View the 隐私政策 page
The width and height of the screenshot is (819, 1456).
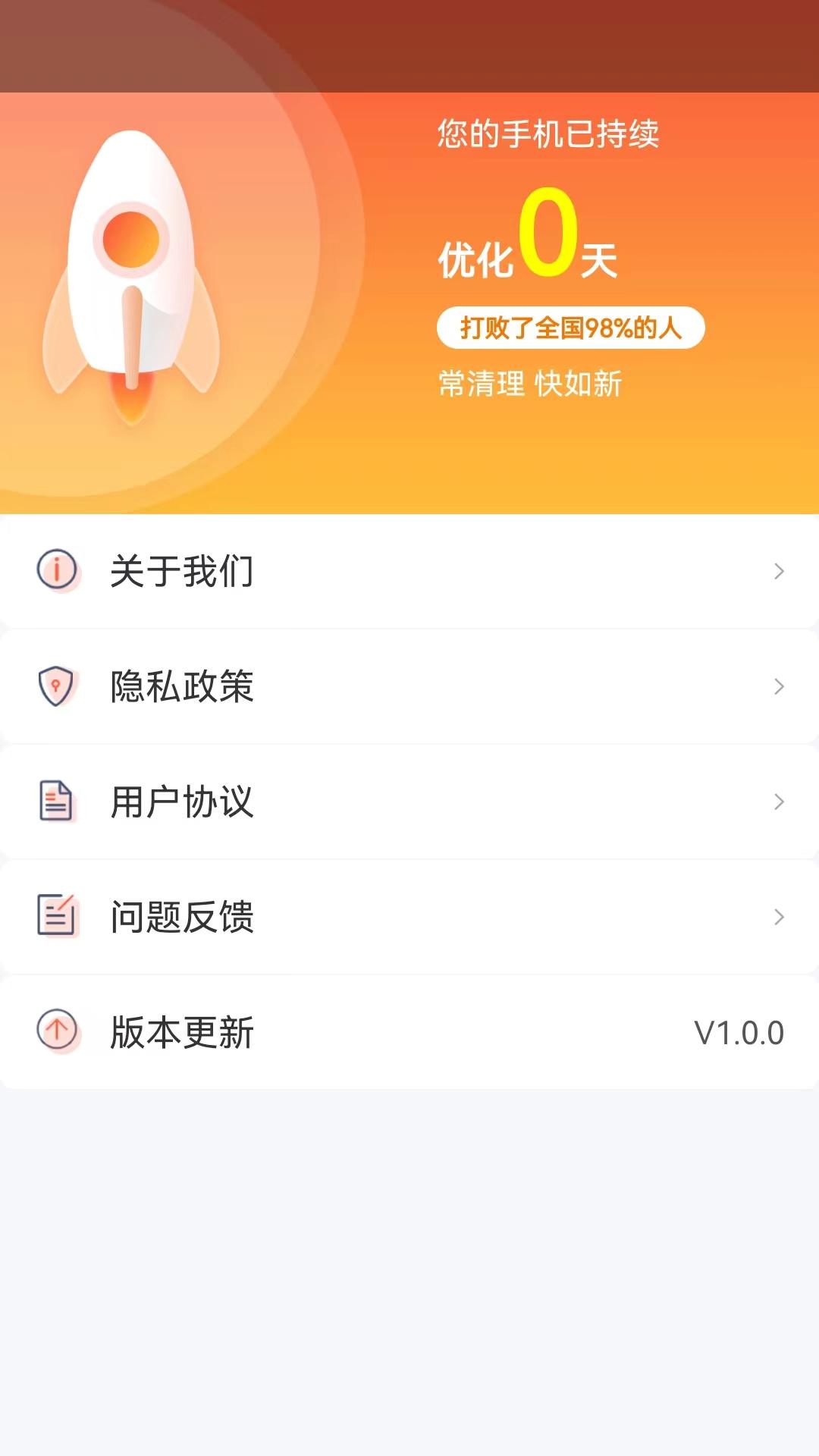(409, 686)
